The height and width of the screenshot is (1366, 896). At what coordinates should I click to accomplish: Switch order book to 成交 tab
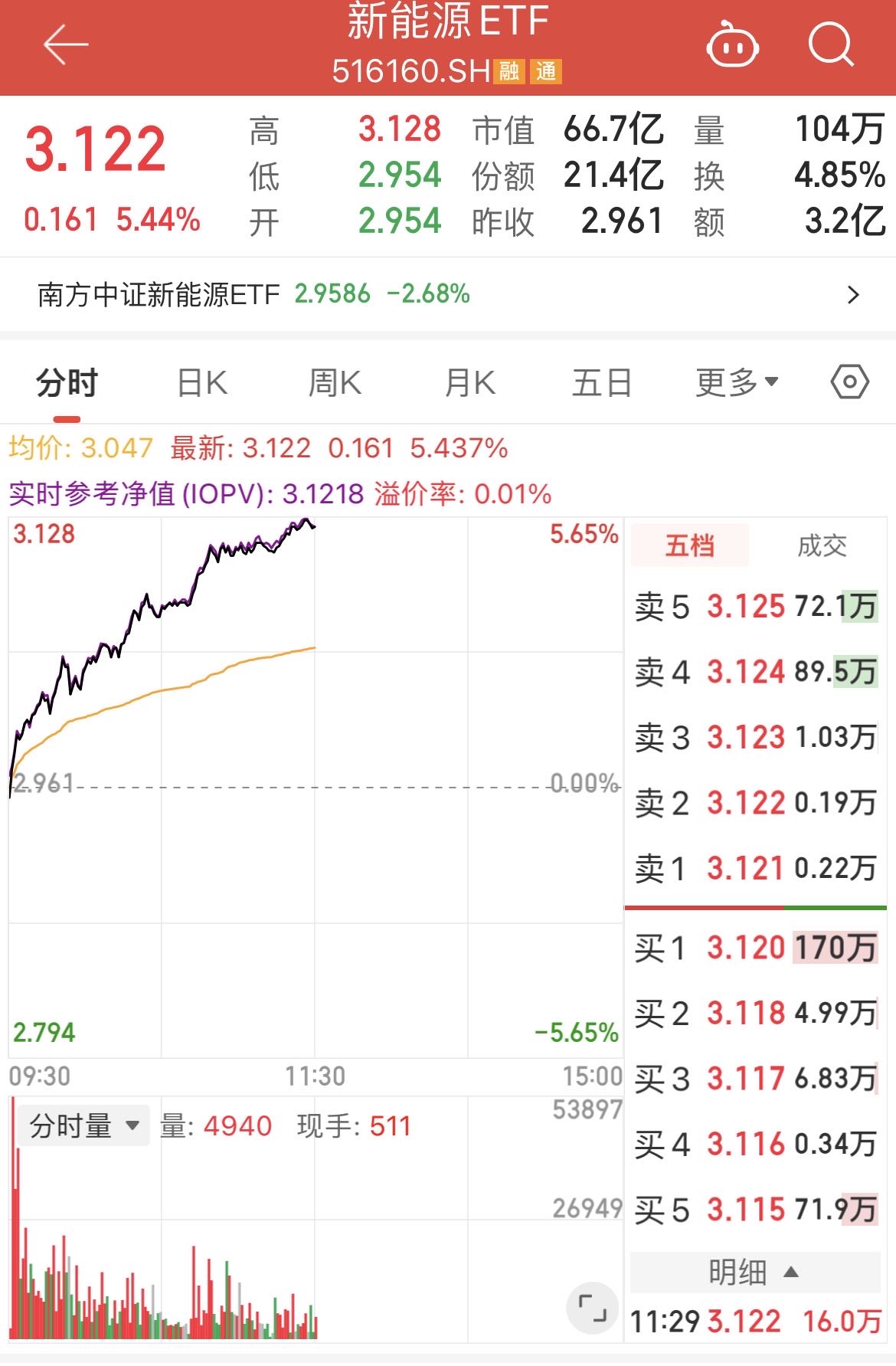coord(821,545)
